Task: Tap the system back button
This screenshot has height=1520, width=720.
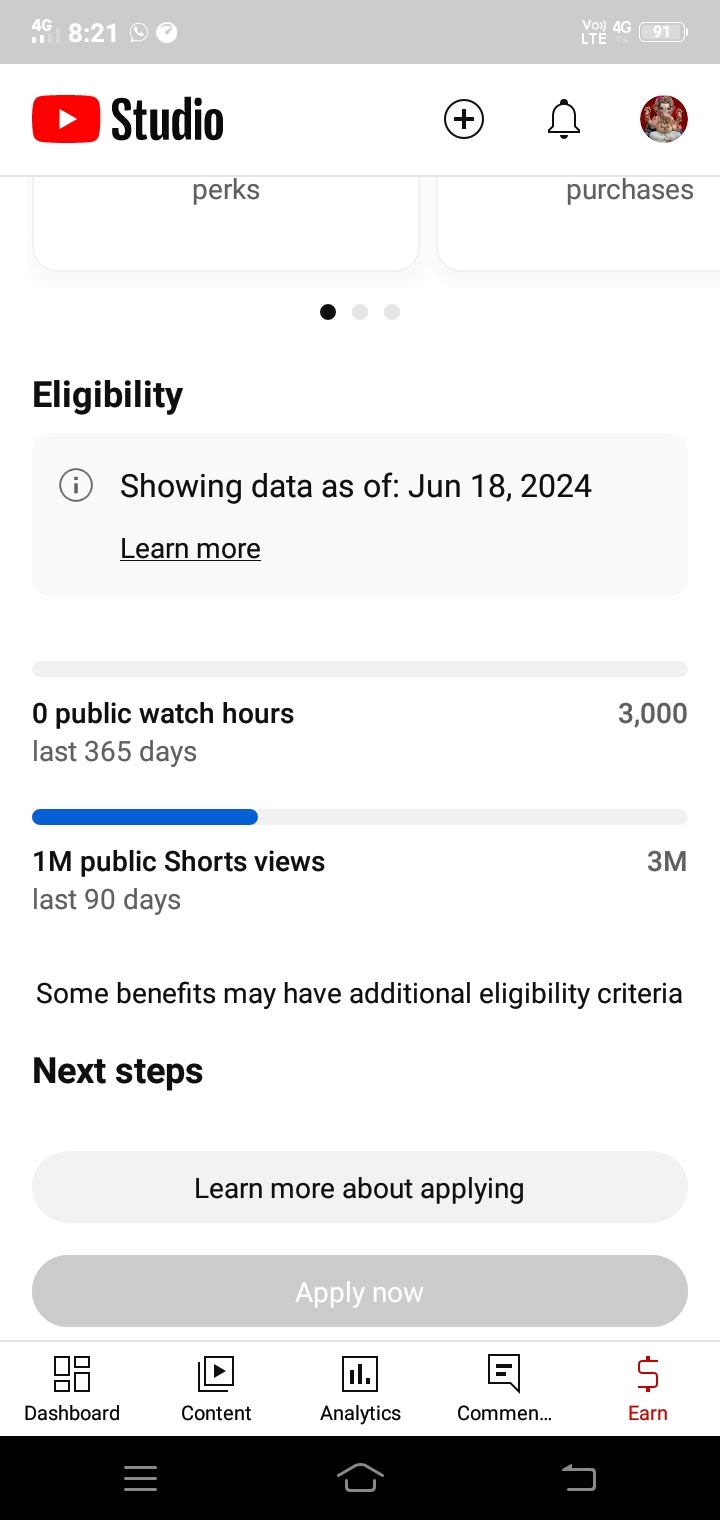Action: tap(578, 1477)
